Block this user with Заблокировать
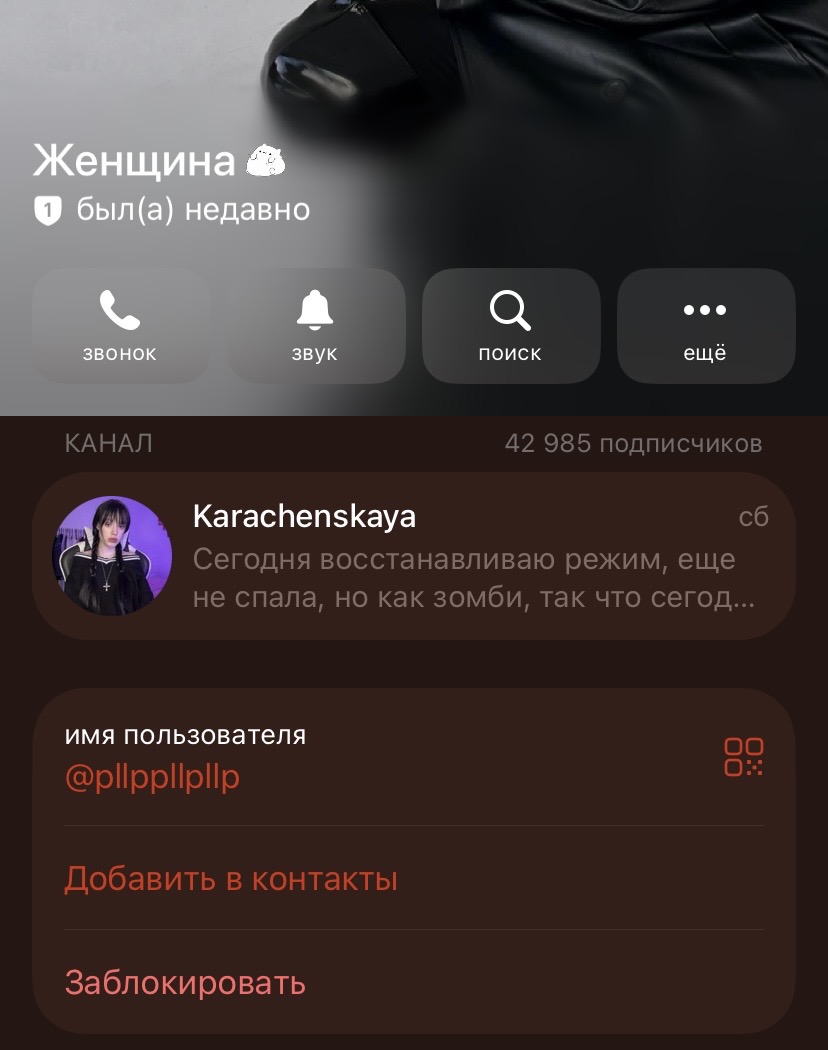The image size is (828, 1050). tap(185, 982)
